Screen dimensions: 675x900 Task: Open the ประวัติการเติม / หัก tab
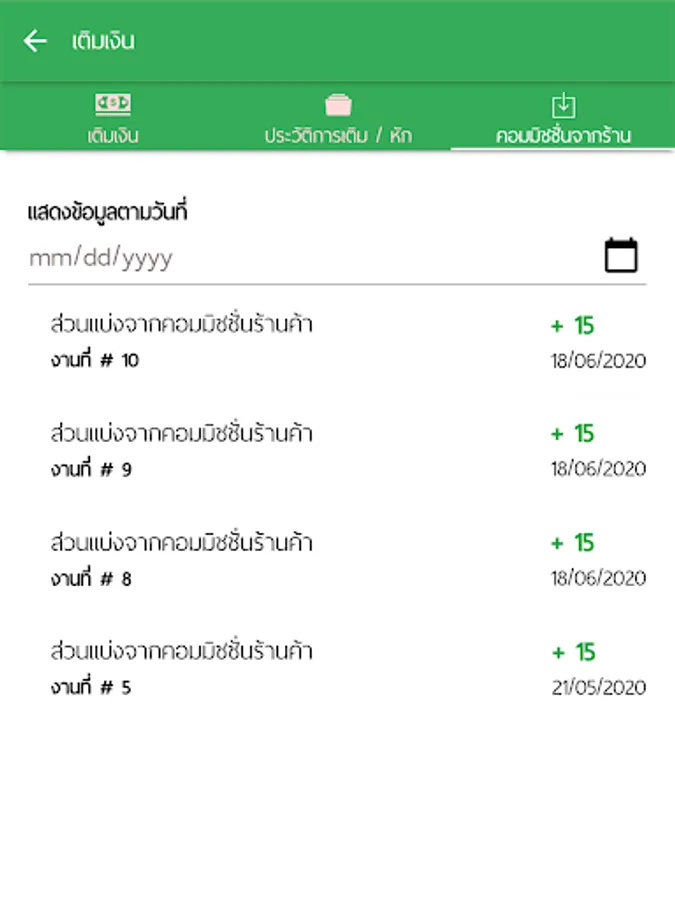coord(338,118)
